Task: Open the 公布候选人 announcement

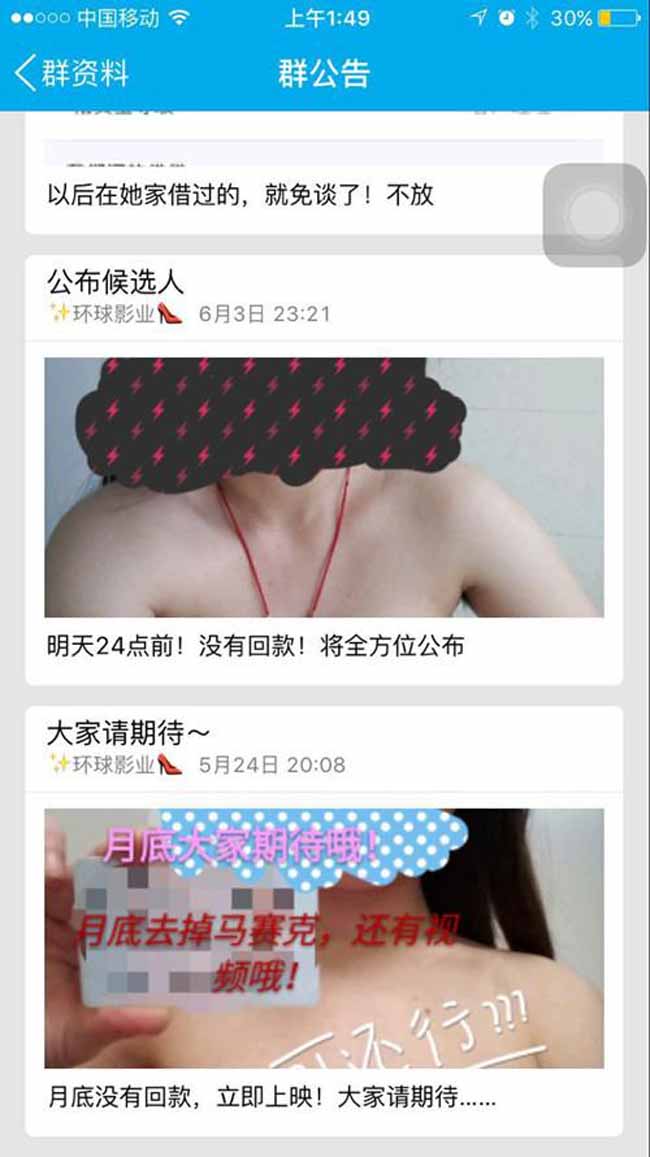Action: click(x=116, y=281)
